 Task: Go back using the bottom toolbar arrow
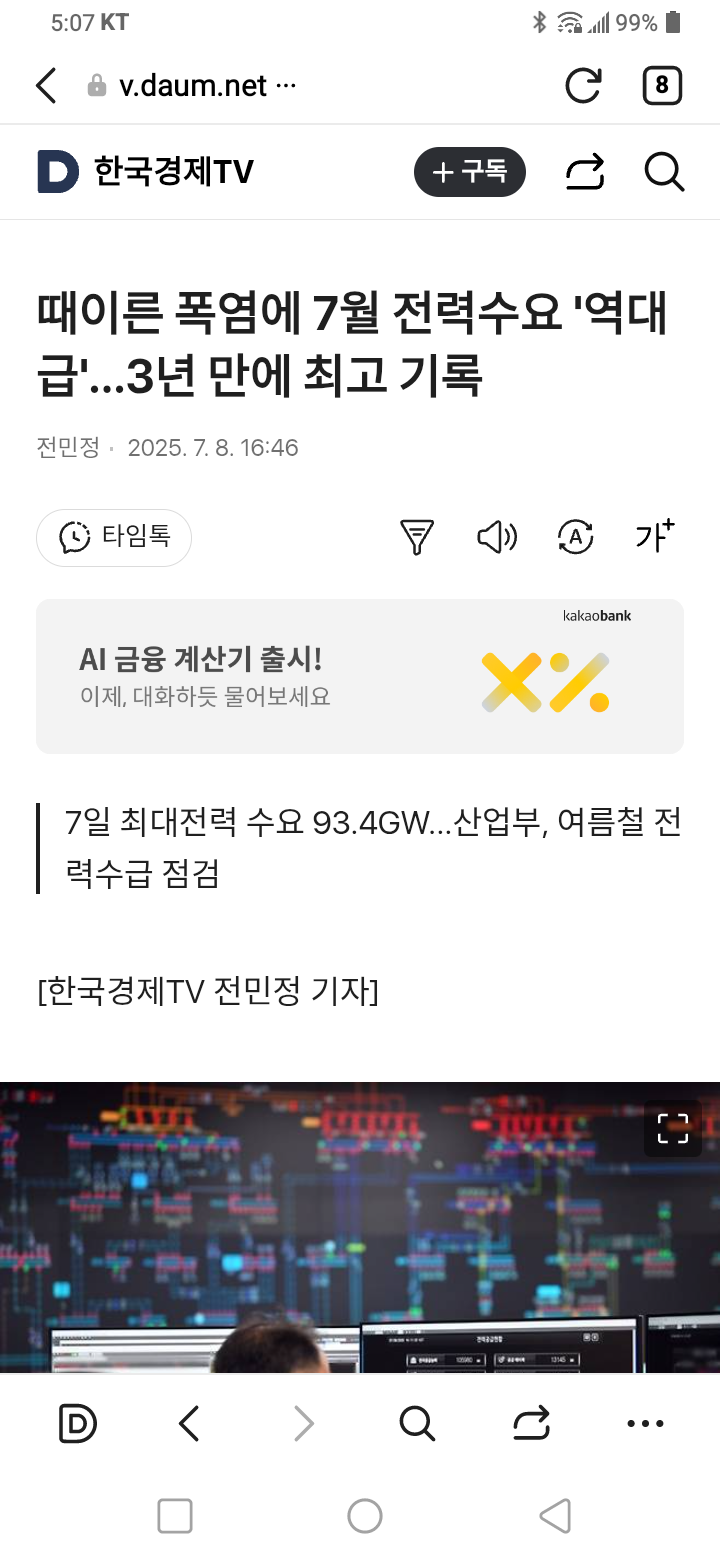pos(190,1423)
